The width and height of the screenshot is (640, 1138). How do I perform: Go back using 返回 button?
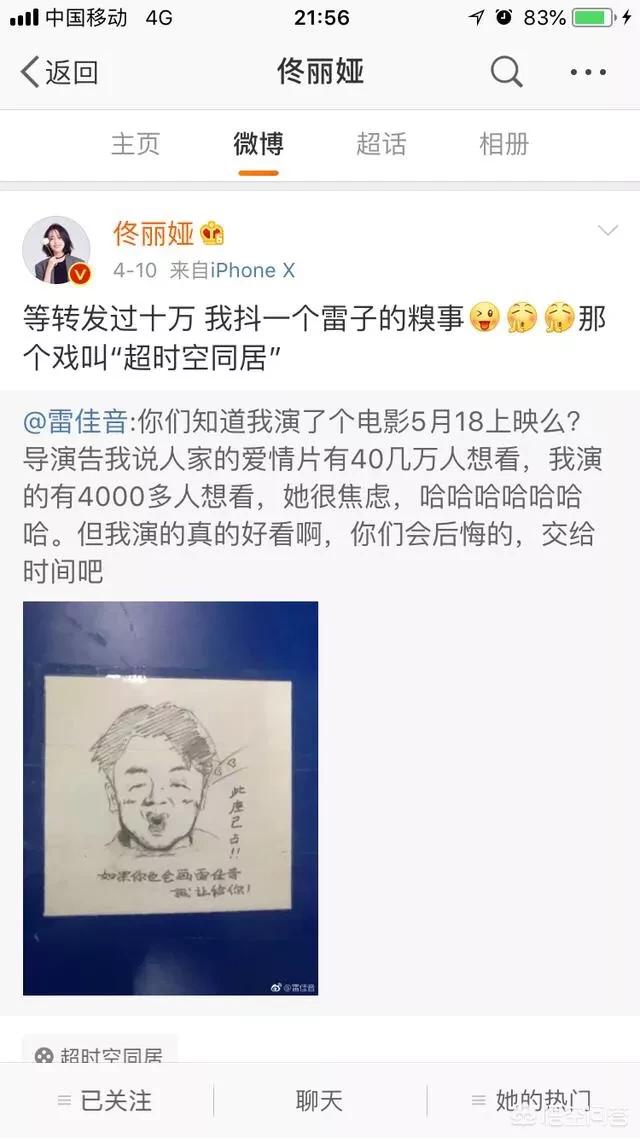60,72
